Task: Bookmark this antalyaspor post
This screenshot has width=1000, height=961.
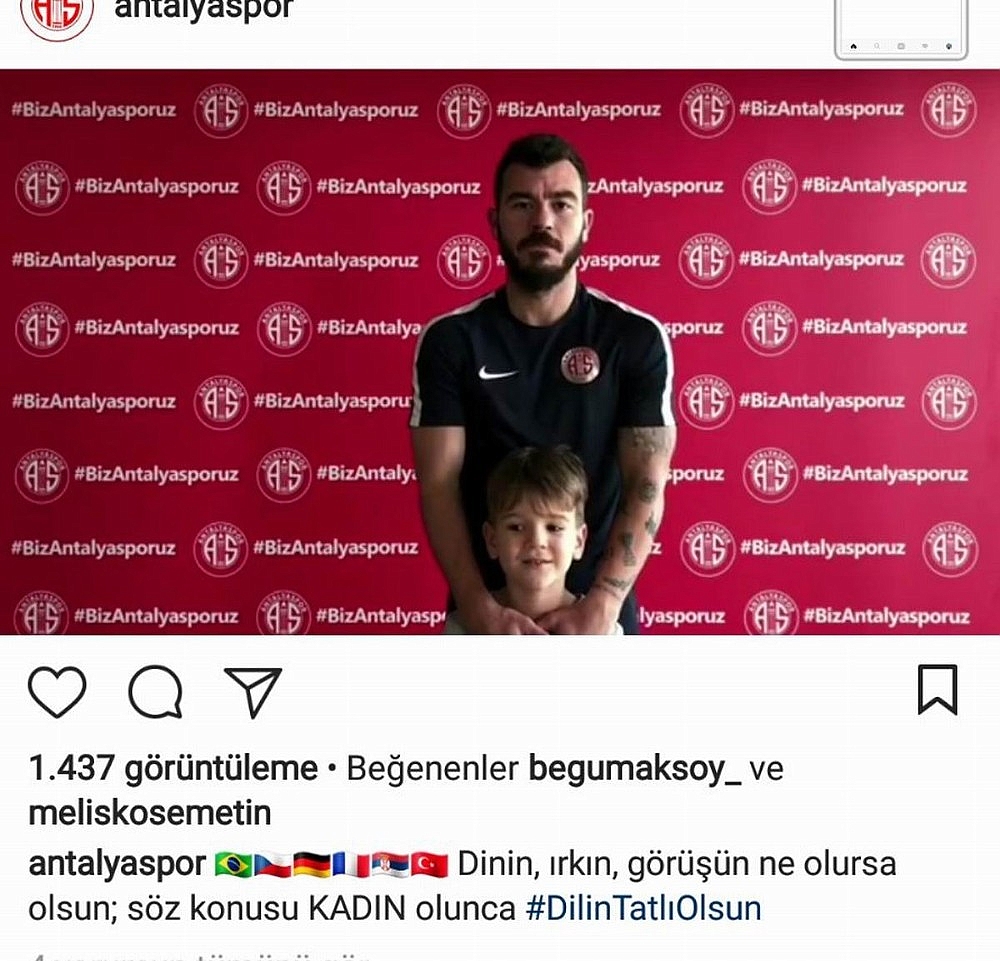Action: (x=937, y=690)
